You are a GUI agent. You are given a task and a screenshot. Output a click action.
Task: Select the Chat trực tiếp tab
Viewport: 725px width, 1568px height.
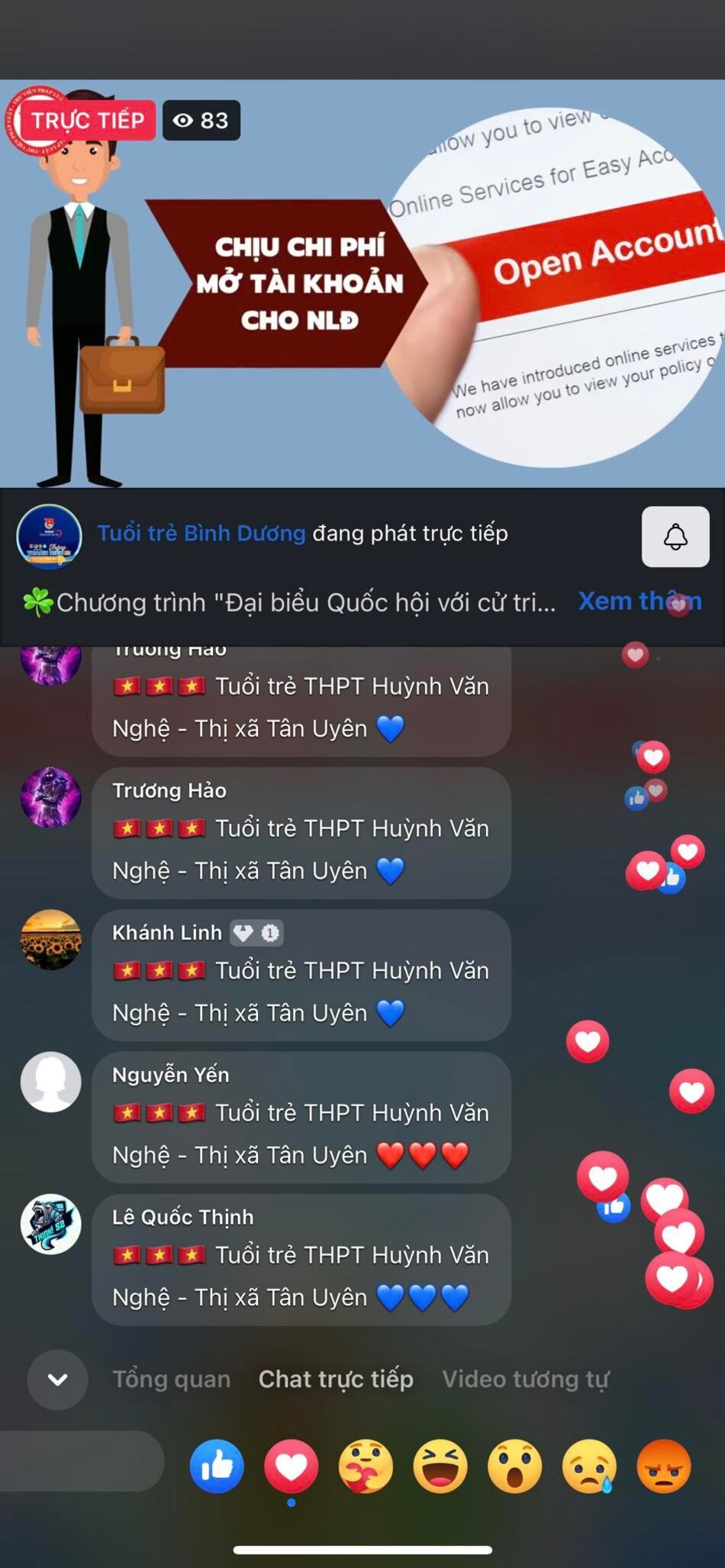pos(336,1379)
